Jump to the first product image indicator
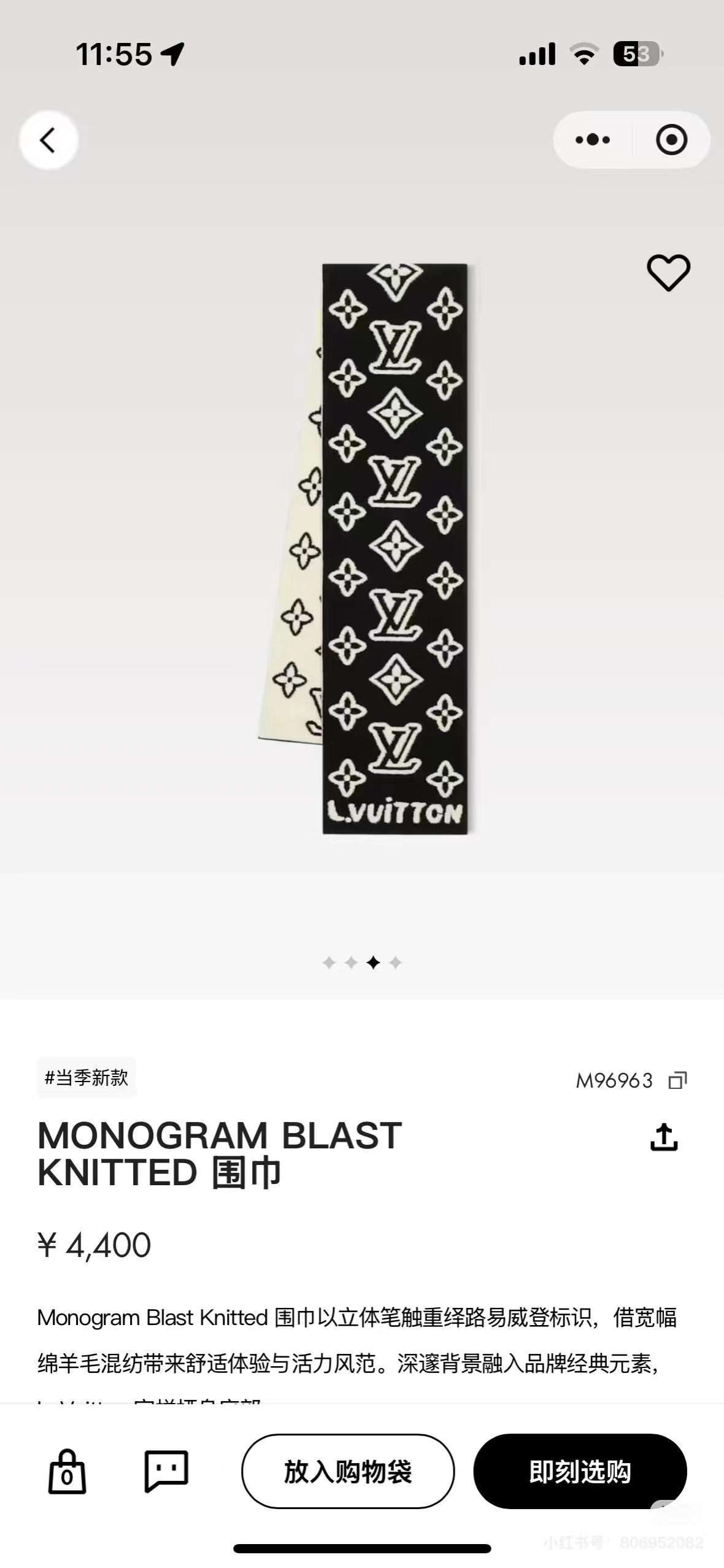Viewport: 724px width, 1568px height. (329, 963)
